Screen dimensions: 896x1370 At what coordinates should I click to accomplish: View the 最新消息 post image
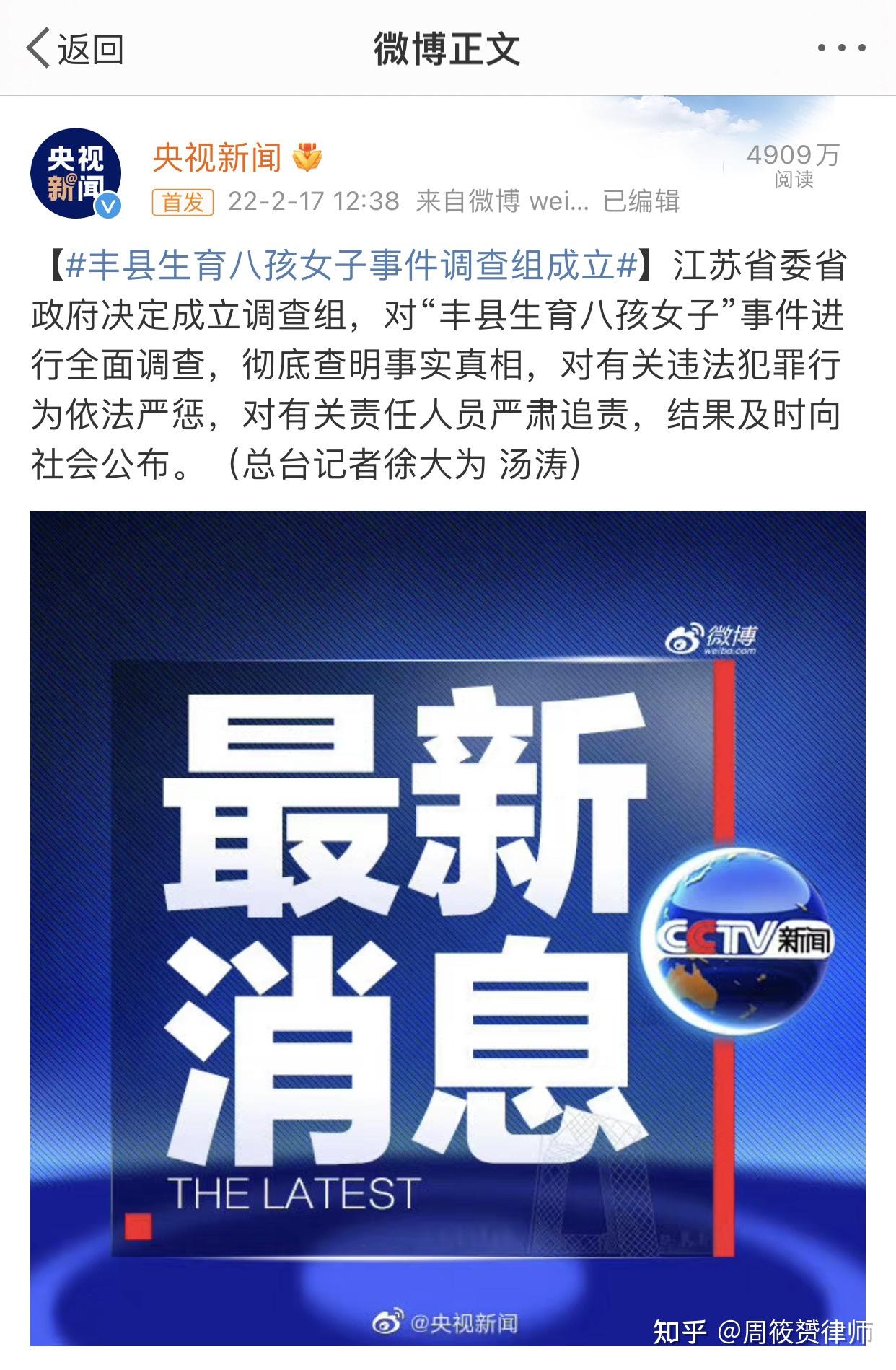click(x=447, y=927)
